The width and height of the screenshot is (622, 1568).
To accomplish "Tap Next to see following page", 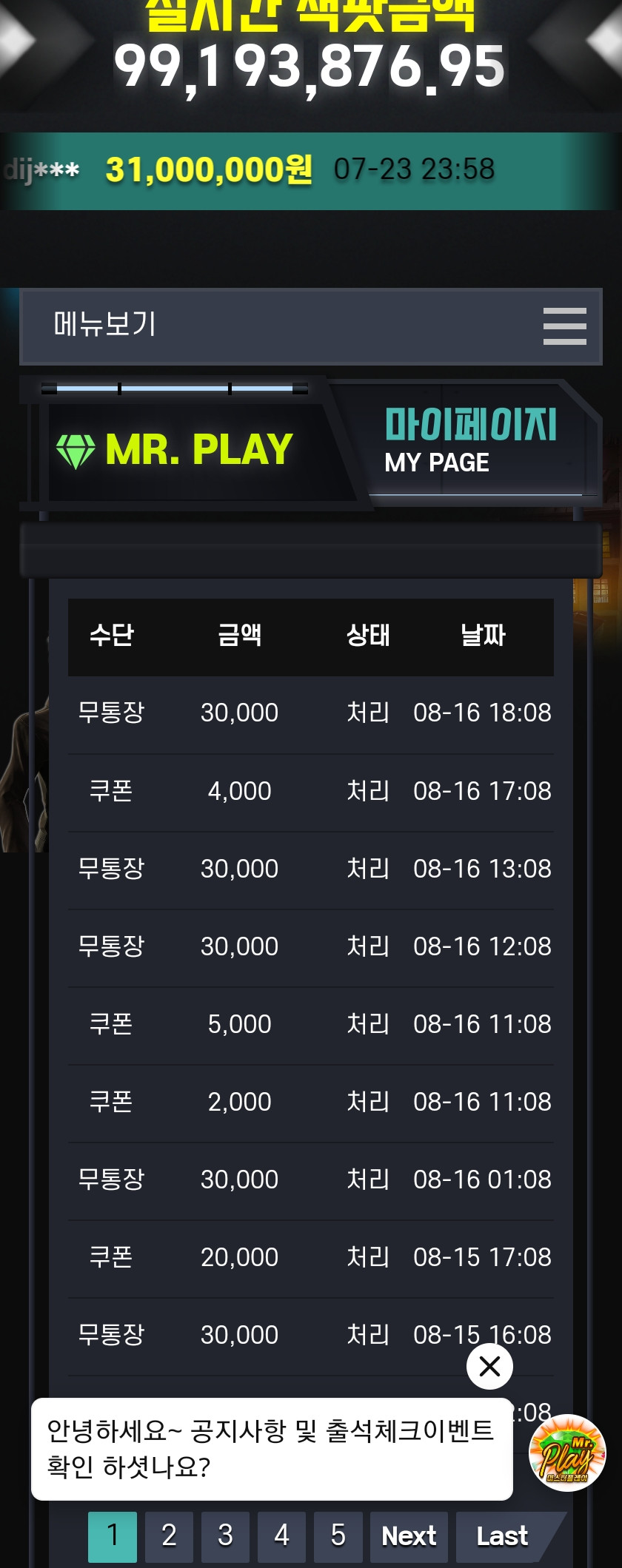I will tap(409, 1535).
